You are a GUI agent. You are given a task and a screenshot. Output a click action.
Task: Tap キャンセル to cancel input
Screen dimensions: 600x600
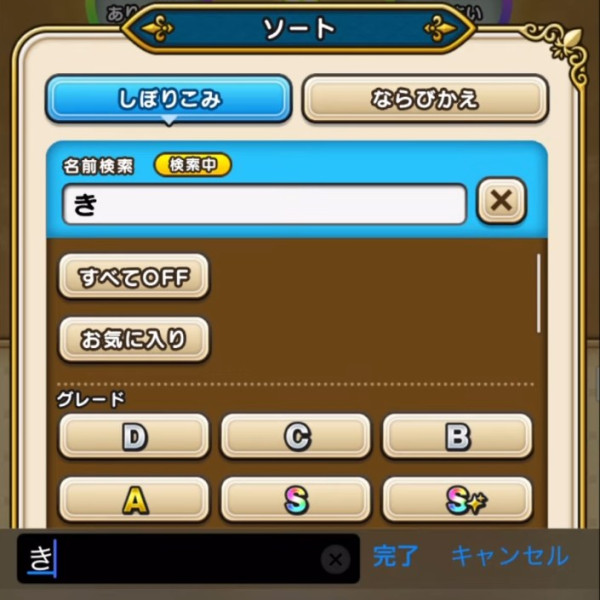tap(509, 557)
